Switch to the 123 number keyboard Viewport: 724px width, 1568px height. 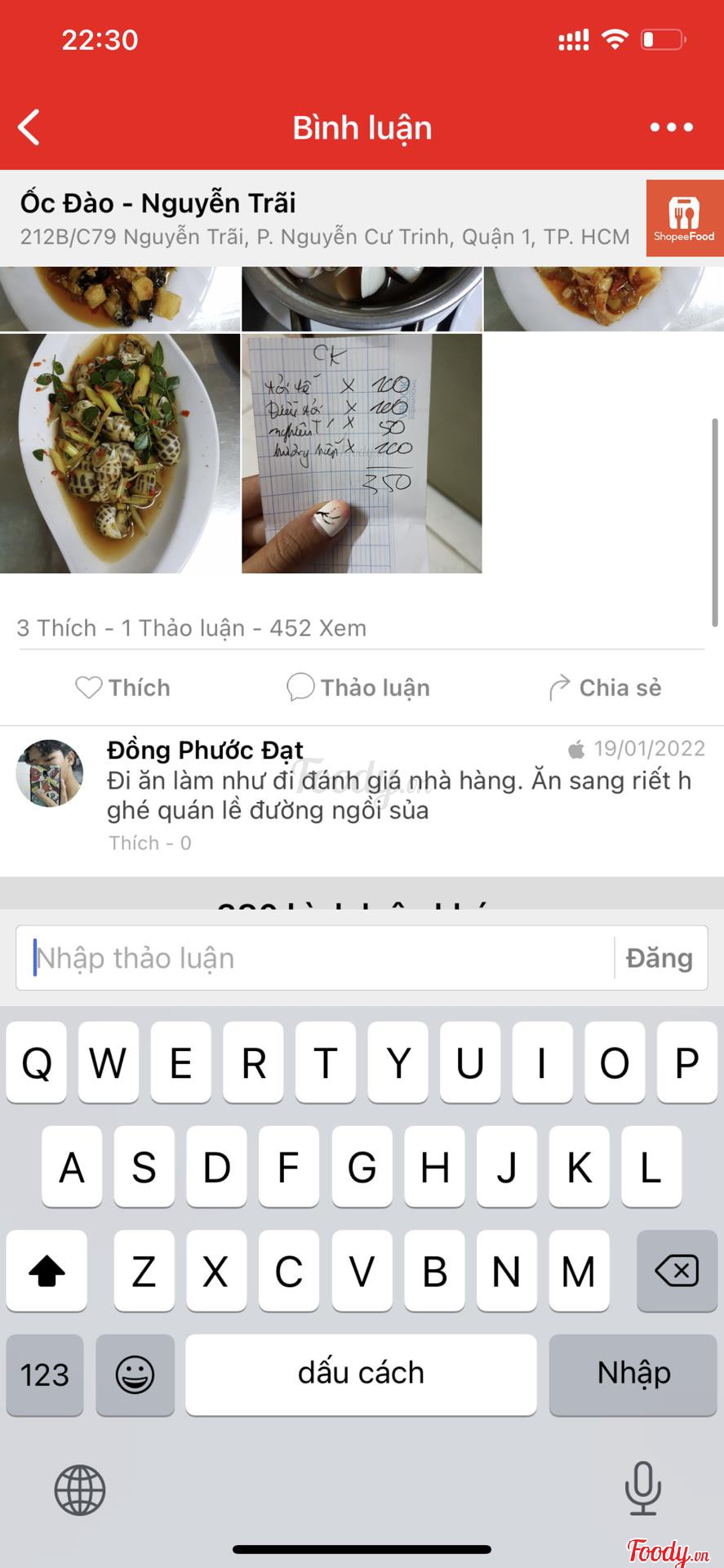pyautogui.click(x=45, y=1374)
